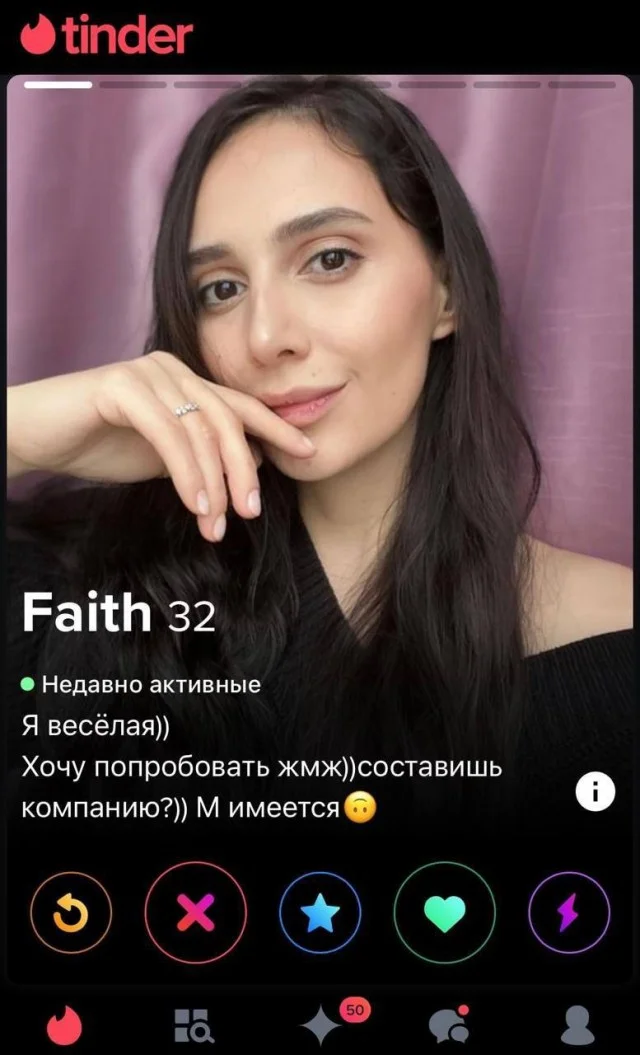The width and height of the screenshot is (640, 1055).
Task: Open Faith's profile info
Action: [596, 793]
